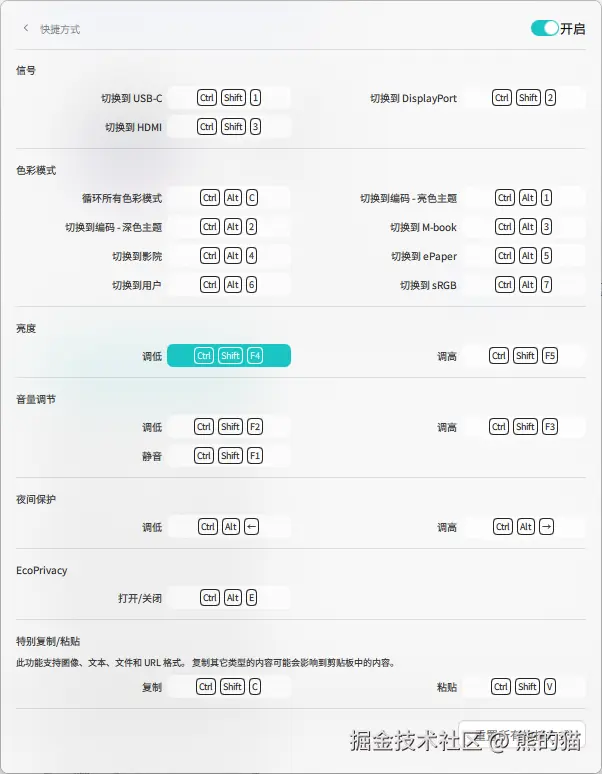Edit the 循环所有色彩模式 shortcut field
602x774 pixels.
pyautogui.click(x=229, y=198)
